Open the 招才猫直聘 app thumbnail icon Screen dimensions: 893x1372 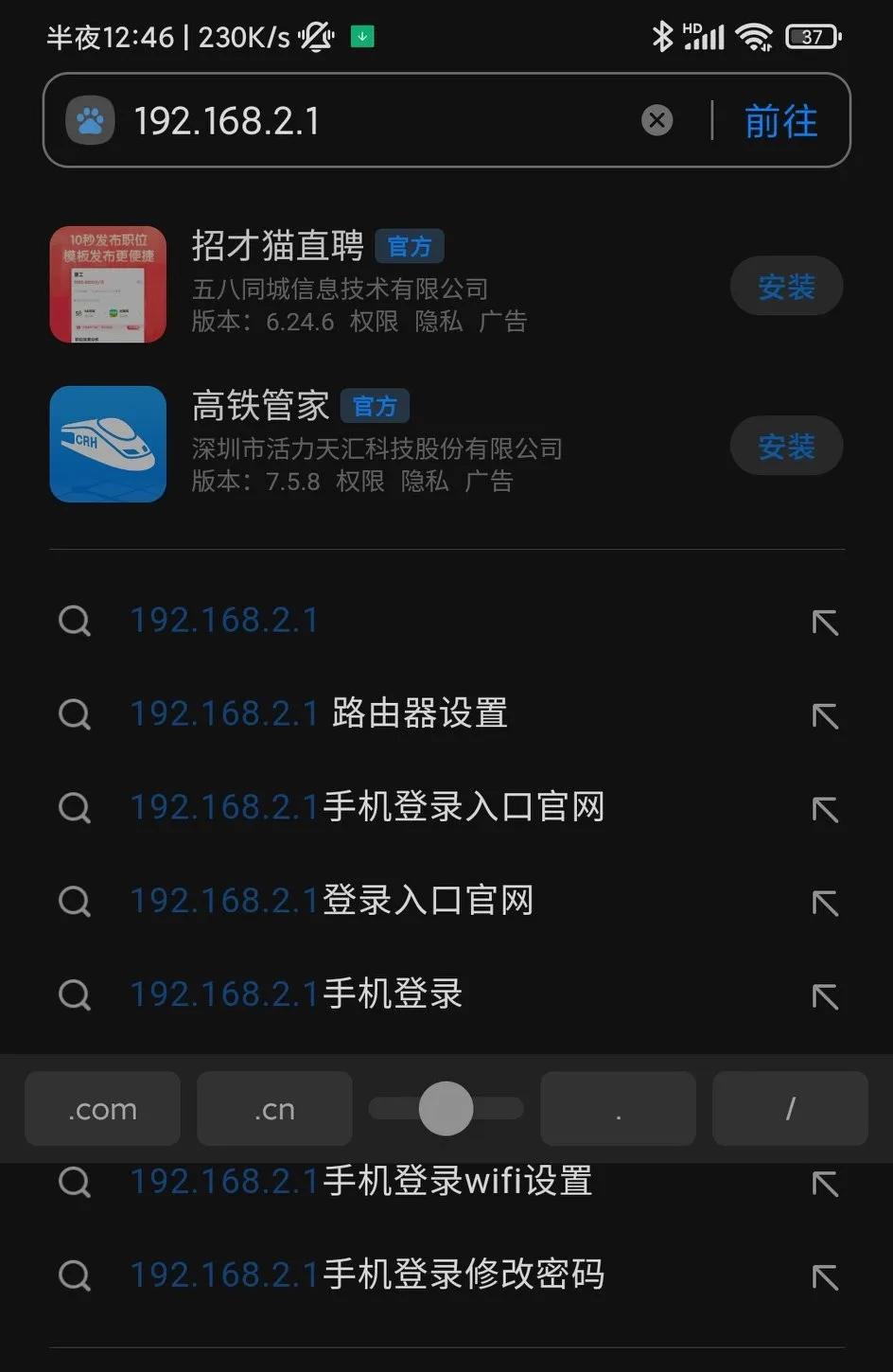click(108, 284)
